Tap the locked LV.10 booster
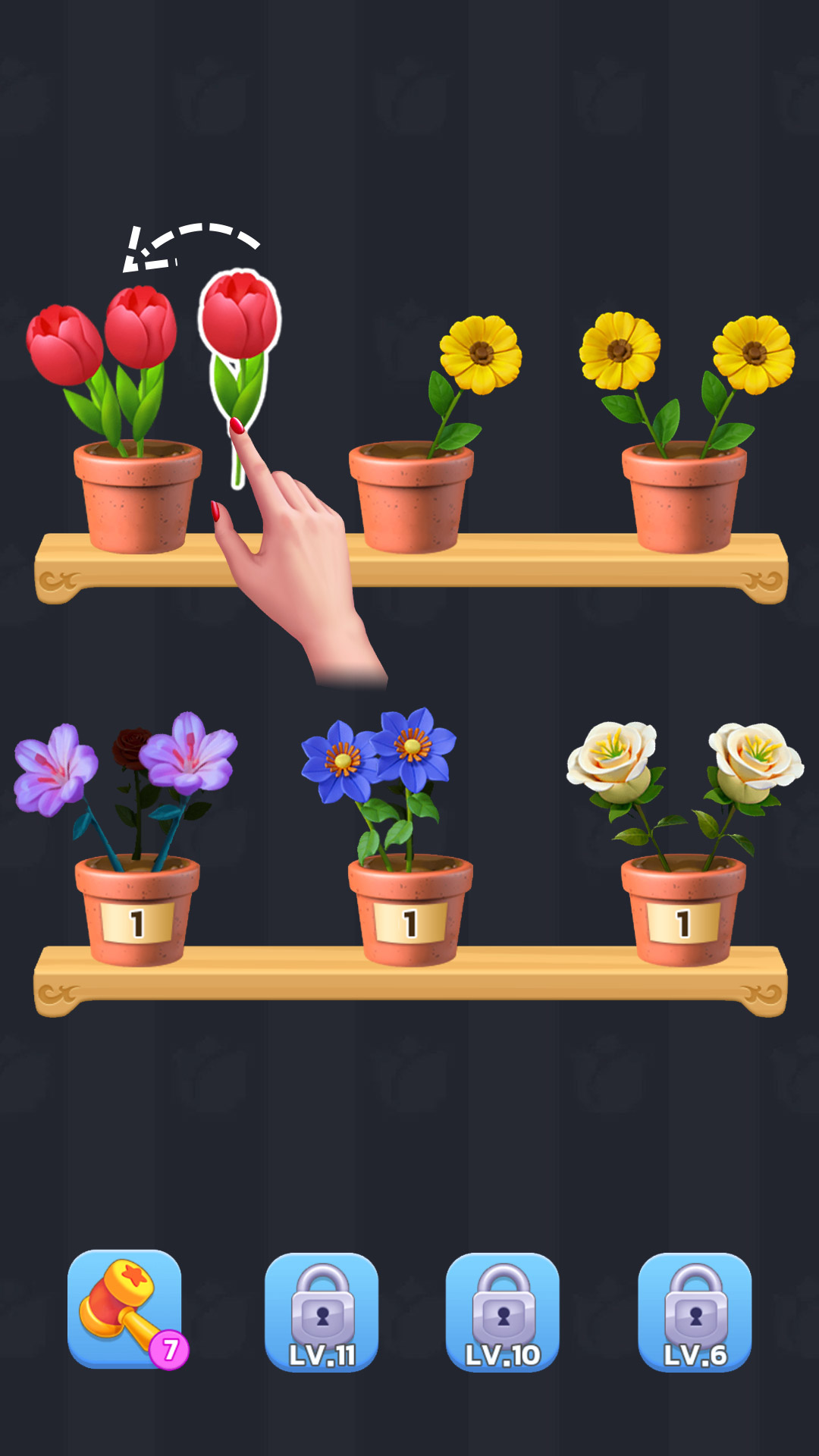The height and width of the screenshot is (1456, 819). [503, 1312]
